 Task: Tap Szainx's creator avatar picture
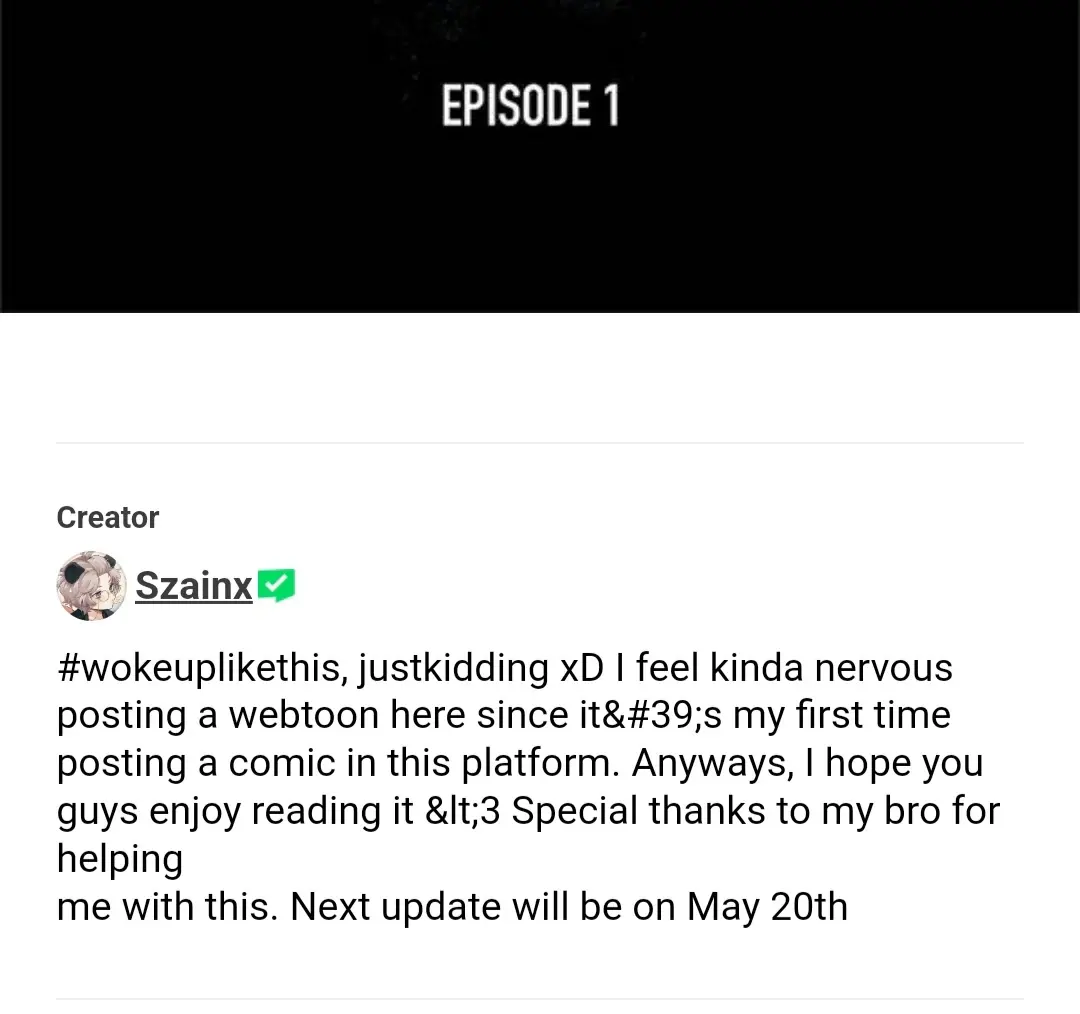(91, 585)
